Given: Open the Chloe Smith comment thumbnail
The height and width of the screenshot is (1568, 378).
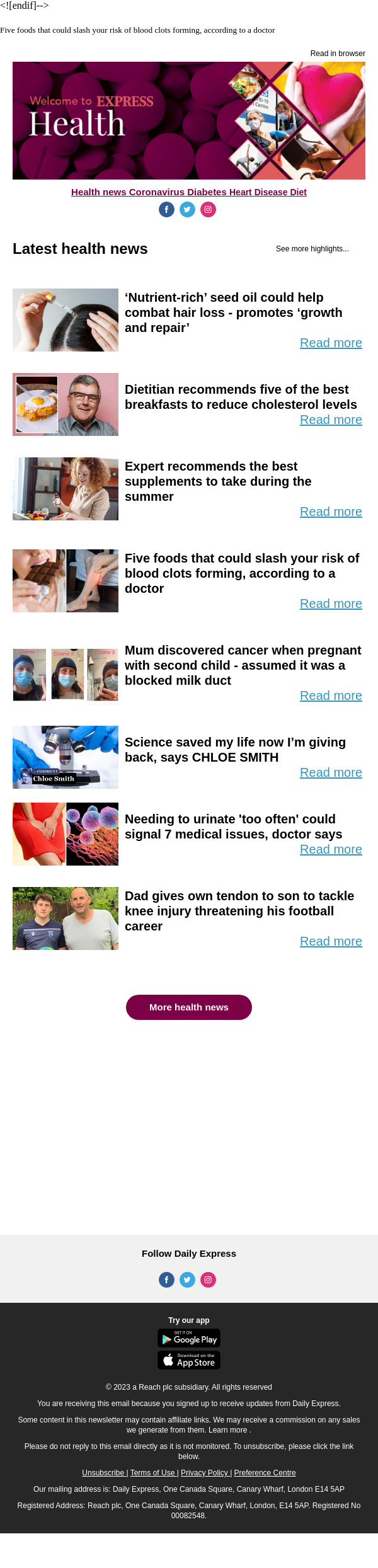Looking at the screenshot, I should coord(66,757).
